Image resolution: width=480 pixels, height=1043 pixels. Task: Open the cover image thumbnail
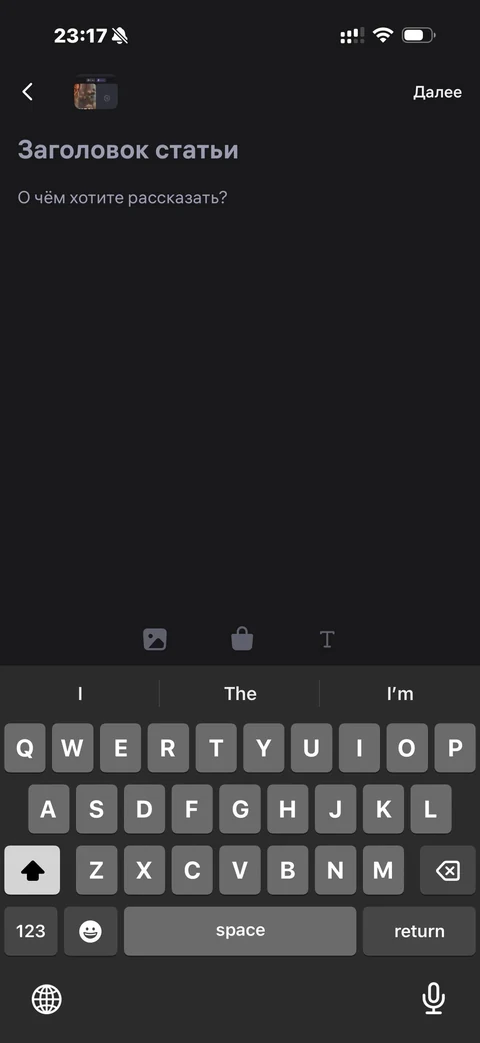96,92
